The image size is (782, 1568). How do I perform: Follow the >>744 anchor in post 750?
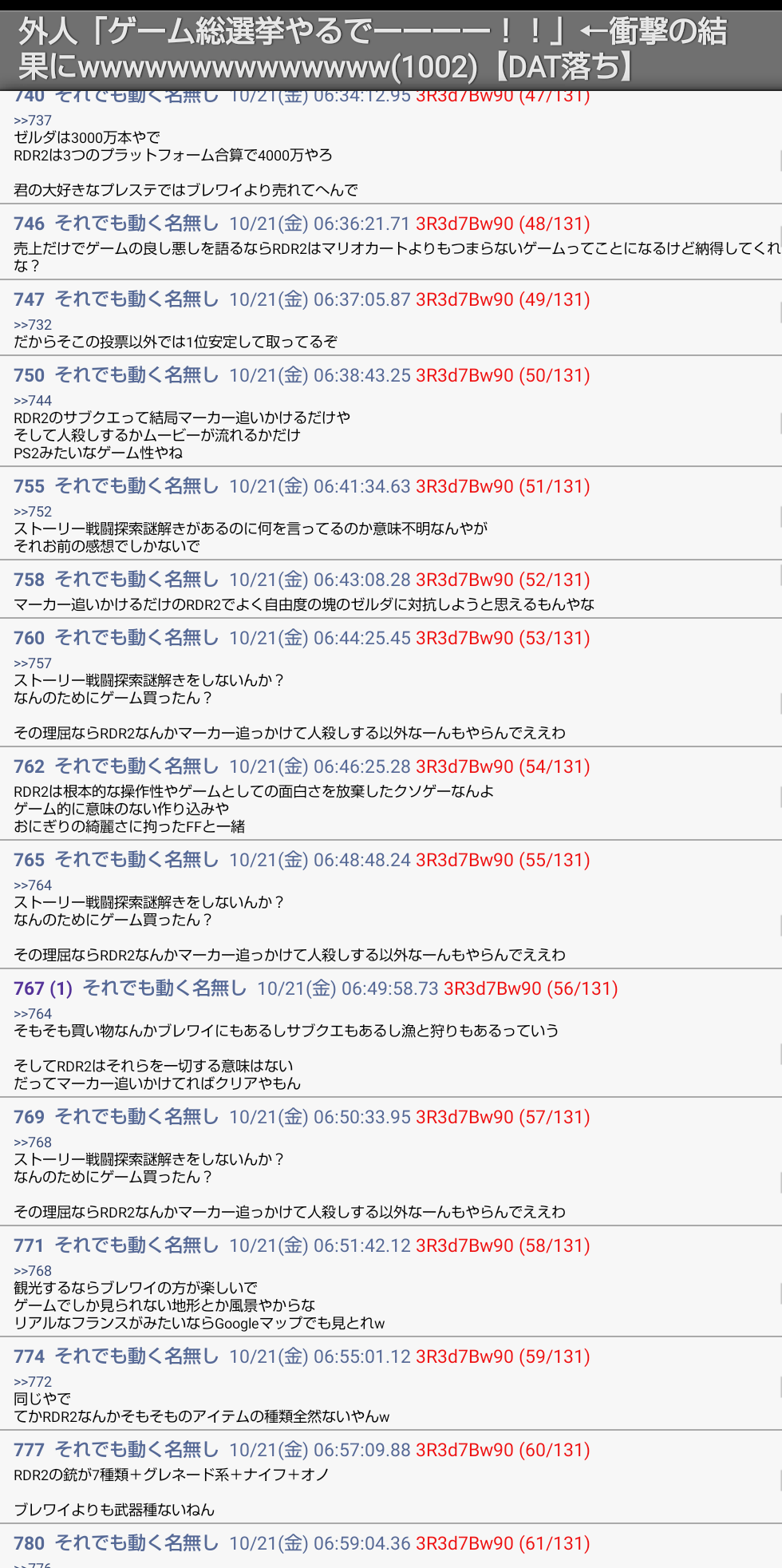tap(33, 401)
